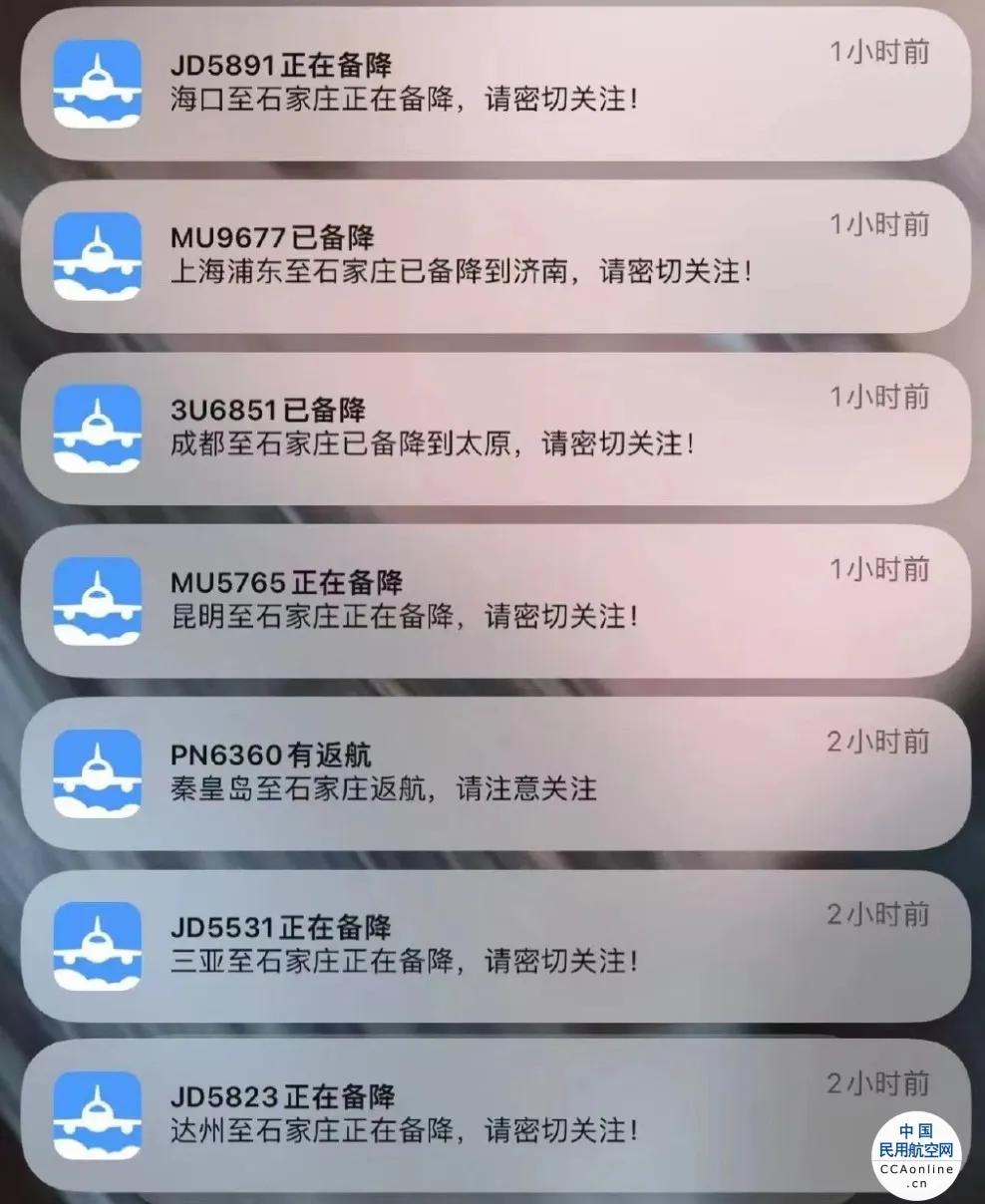Open the MU9677 diverted to Jinan notification
The height and width of the screenshot is (1204, 985).
[x=492, y=256]
